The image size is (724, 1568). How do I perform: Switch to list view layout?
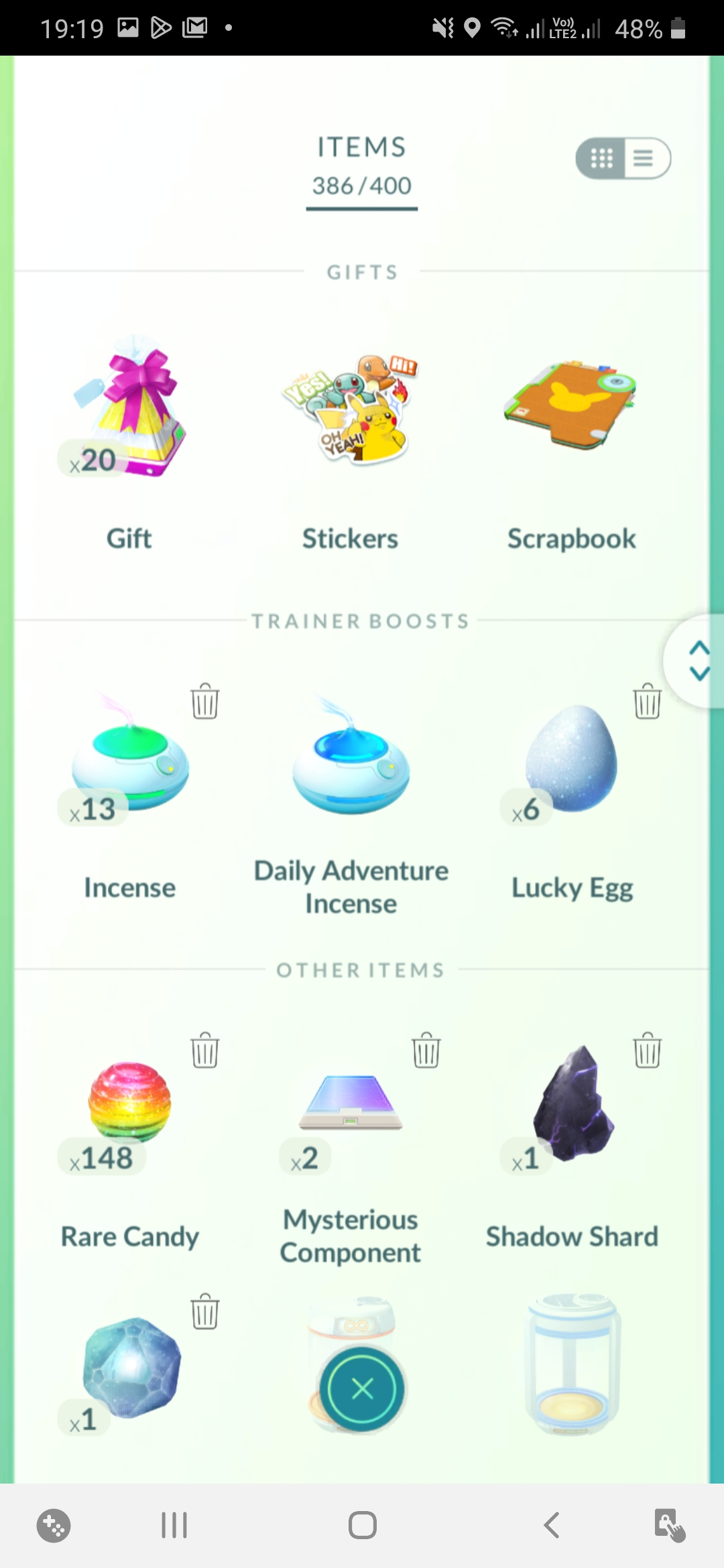click(644, 159)
